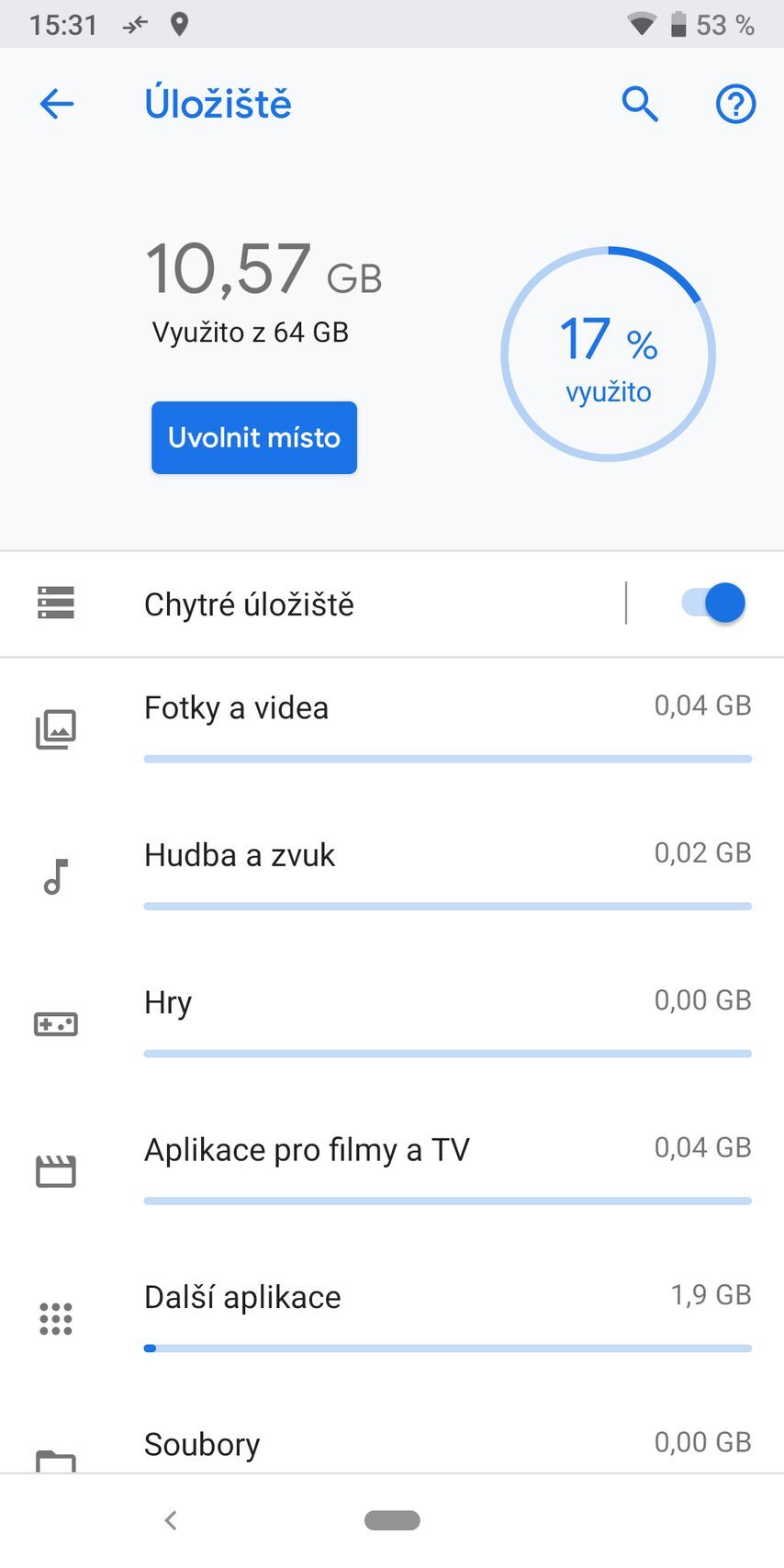
Task: Tap the movie clapper icon for filmy a TV
Action: coord(55,1170)
